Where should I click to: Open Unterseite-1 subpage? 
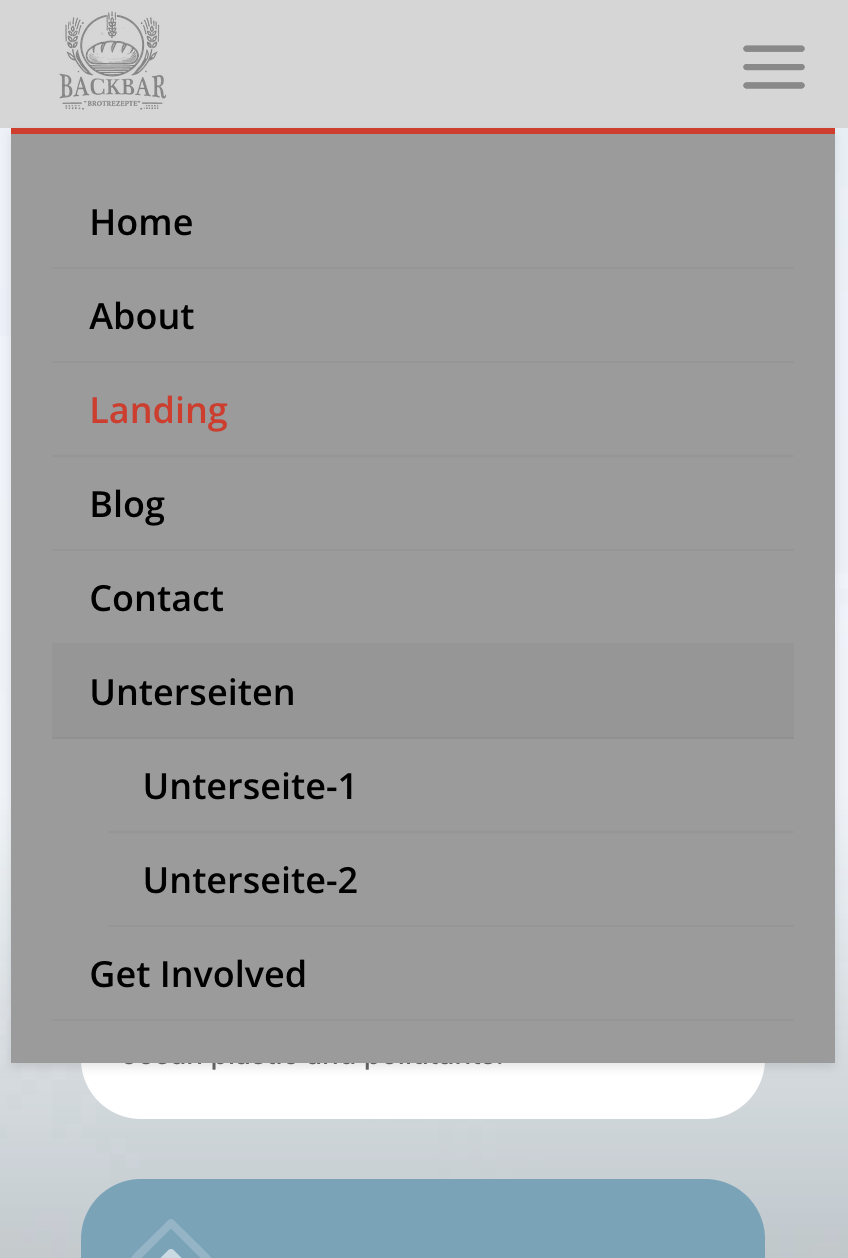pyautogui.click(x=249, y=786)
